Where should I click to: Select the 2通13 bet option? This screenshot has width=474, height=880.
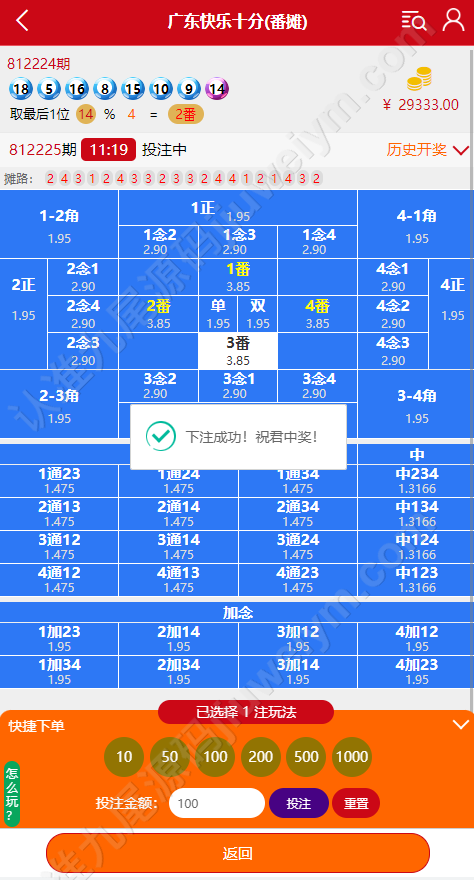[x=59, y=514]
